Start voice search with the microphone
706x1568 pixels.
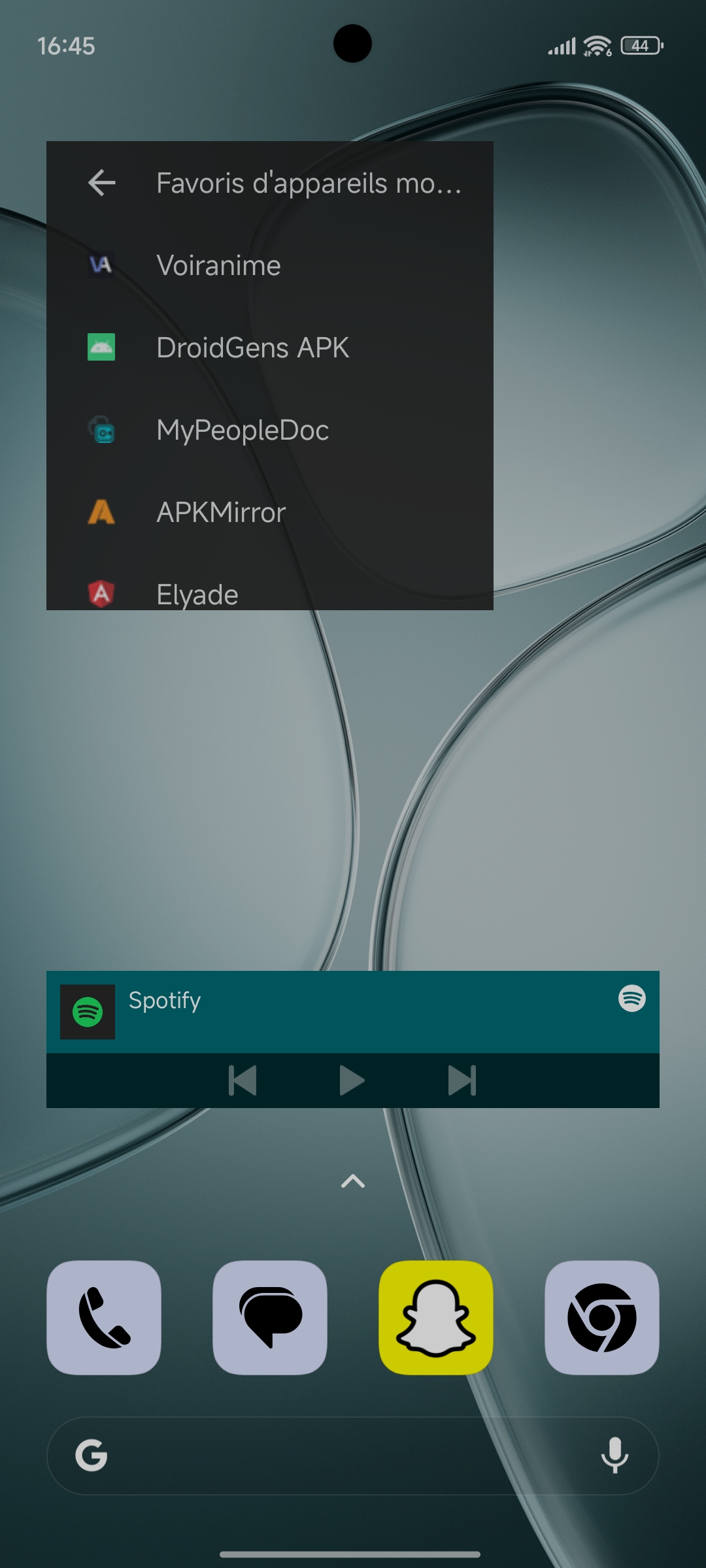coord(614,1456)
